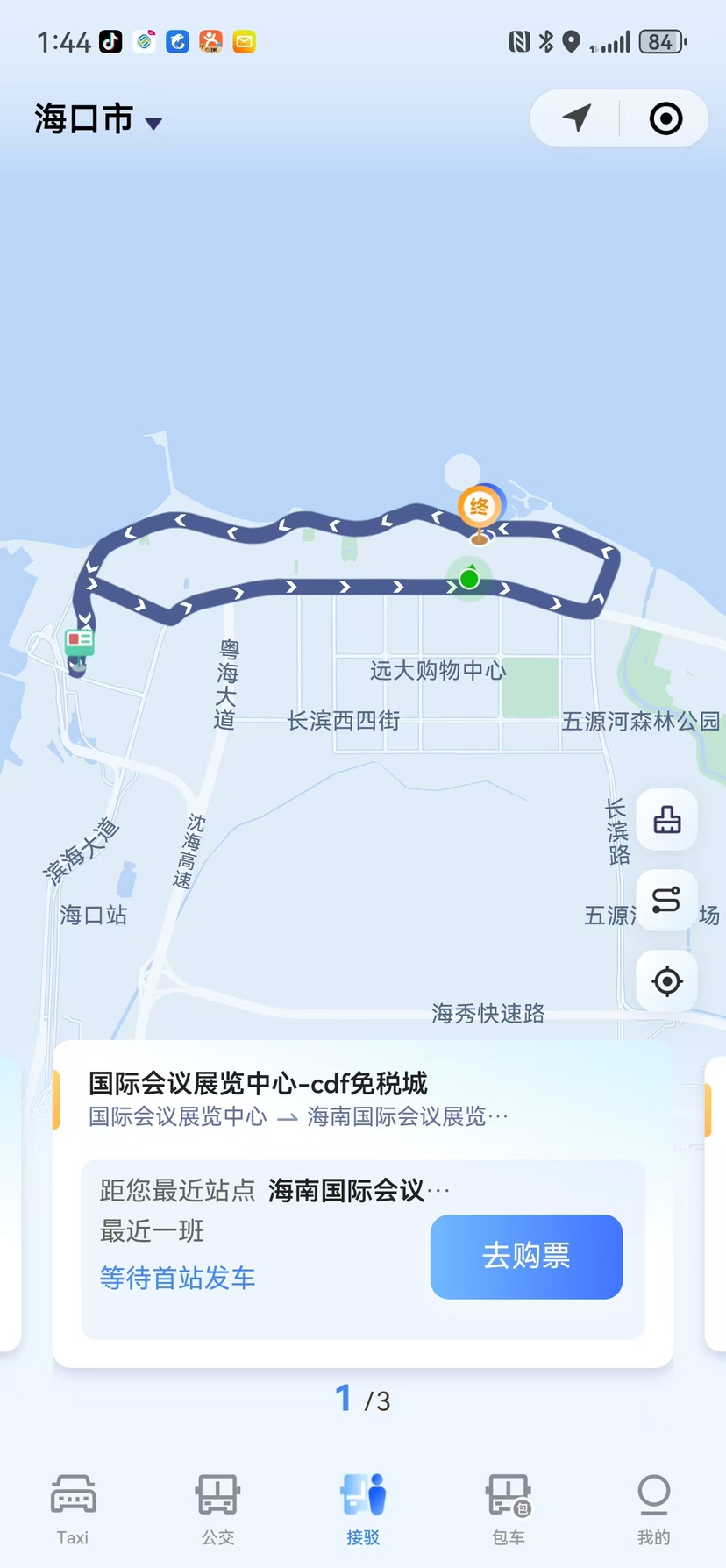Open the 我的 profile tab

coord(654,1508)
